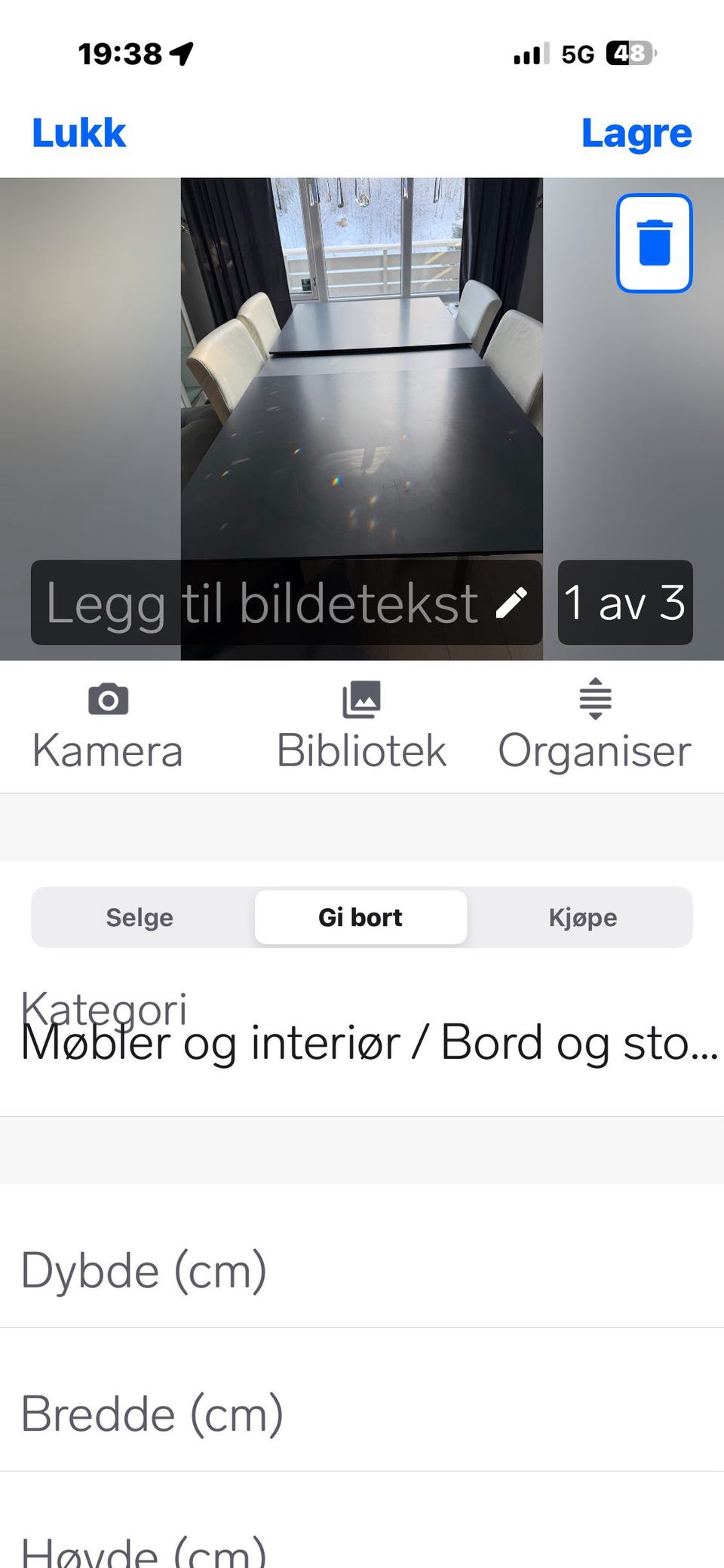Switch to the Selge option
The image size is (724, 1568).
(139, 917)
